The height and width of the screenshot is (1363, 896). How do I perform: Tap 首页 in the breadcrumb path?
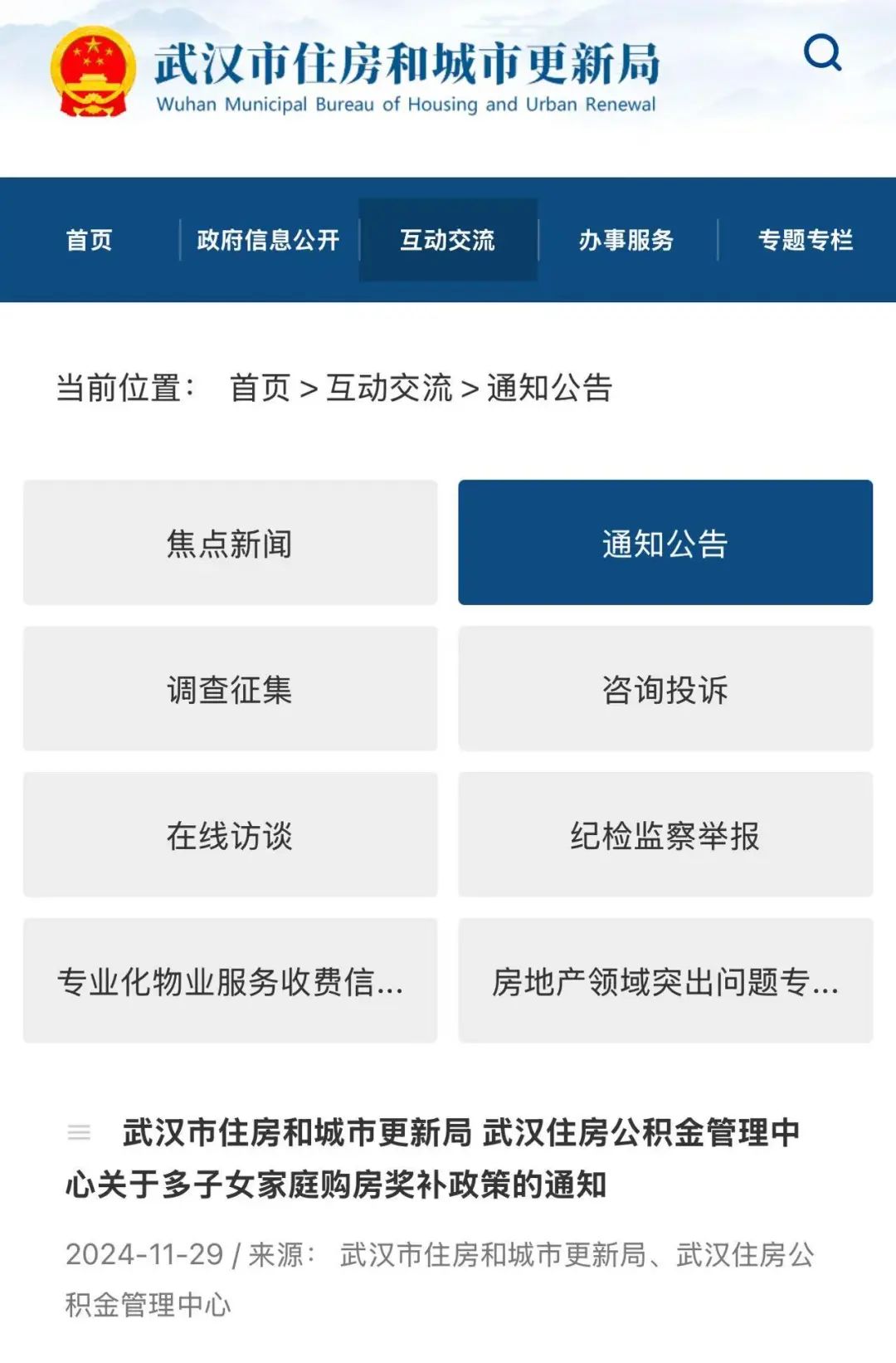[260, 388]
